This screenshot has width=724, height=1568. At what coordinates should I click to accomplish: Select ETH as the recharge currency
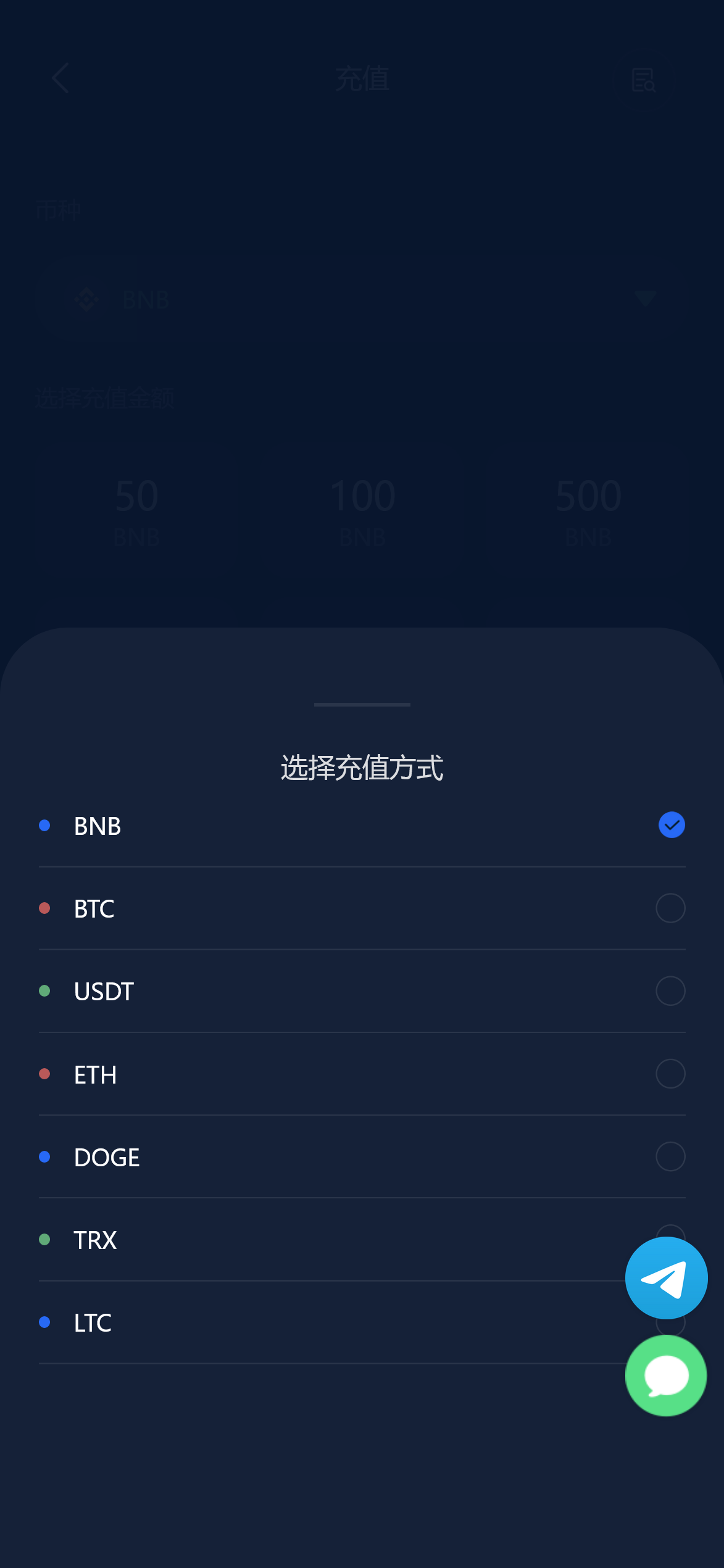(x=362, y=1074)
